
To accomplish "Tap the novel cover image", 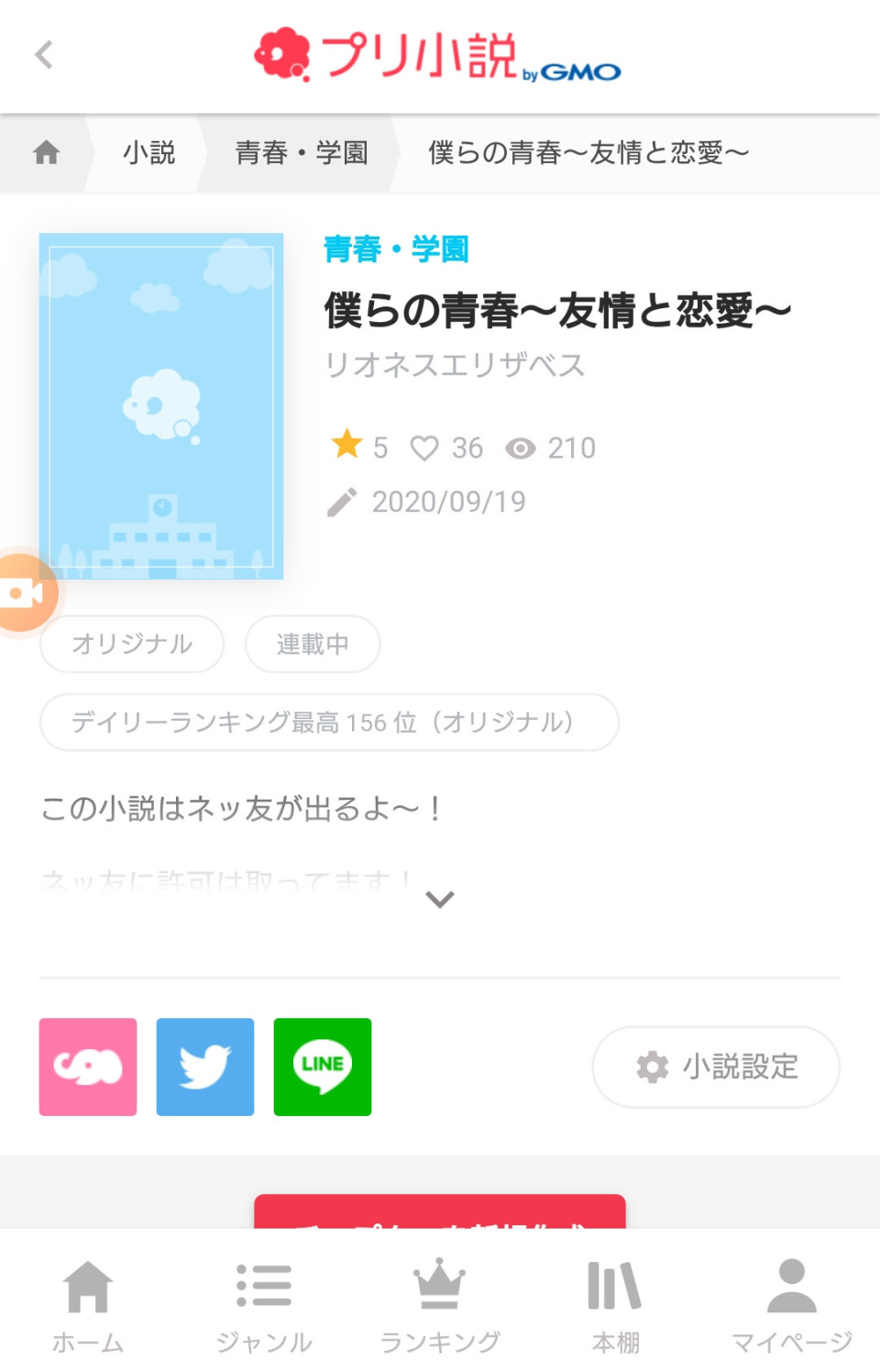I will pyautogui.click(x=161, y=406).
